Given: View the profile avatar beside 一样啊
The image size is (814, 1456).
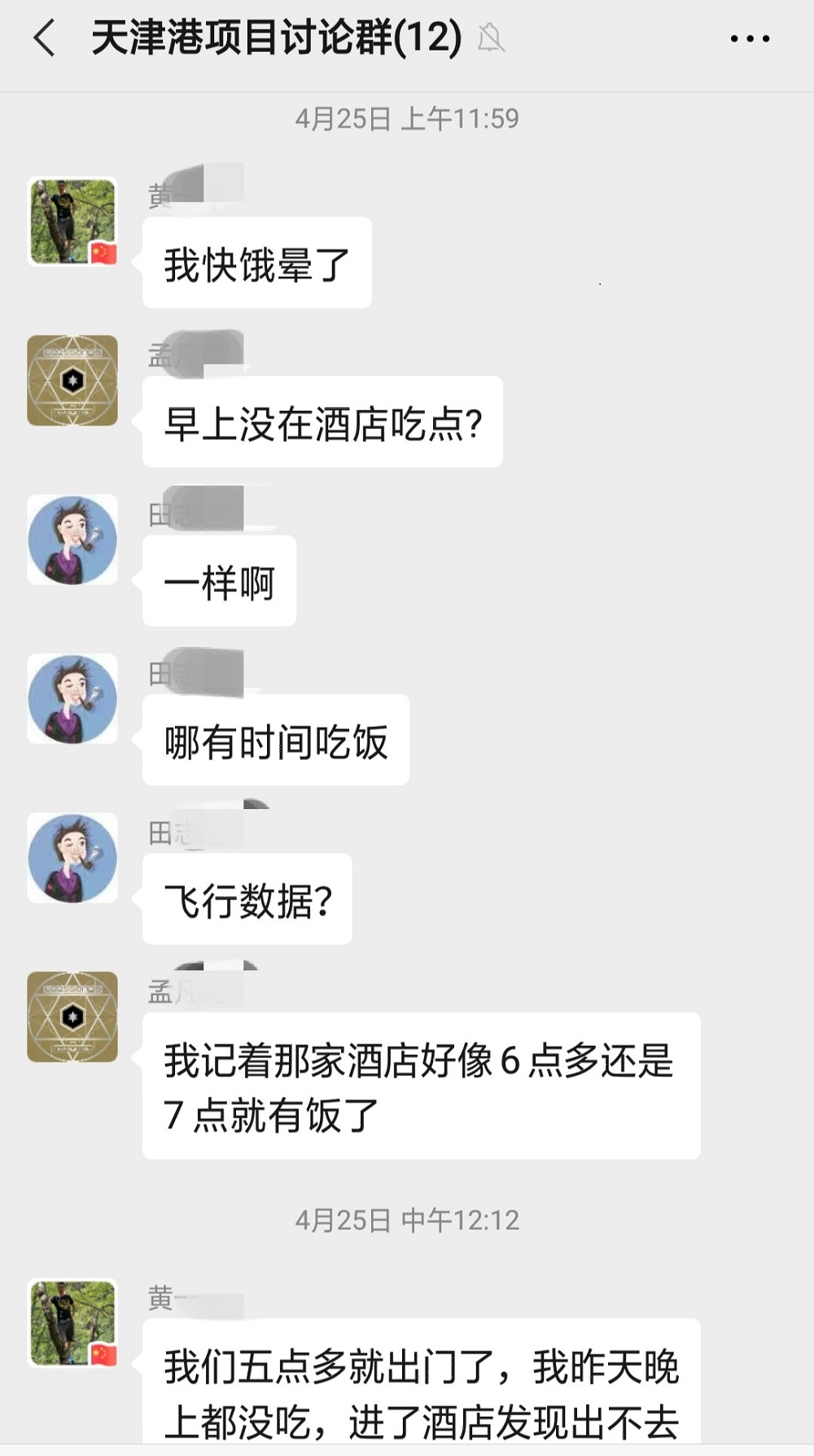Looking at the screenshot, I should tap(72, 540).
